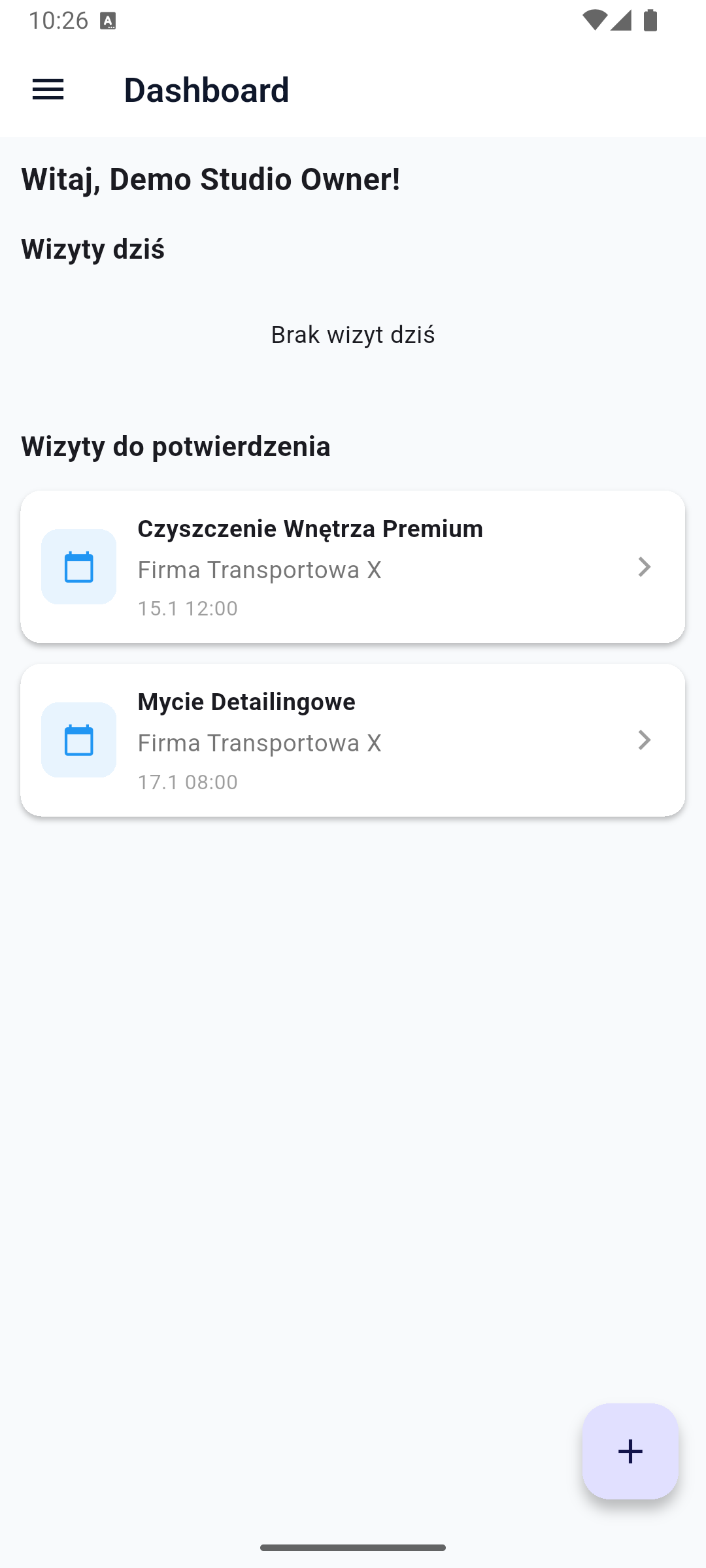Expand details of Czyszczenie Wnętrza Premium visit

point(645,566)
